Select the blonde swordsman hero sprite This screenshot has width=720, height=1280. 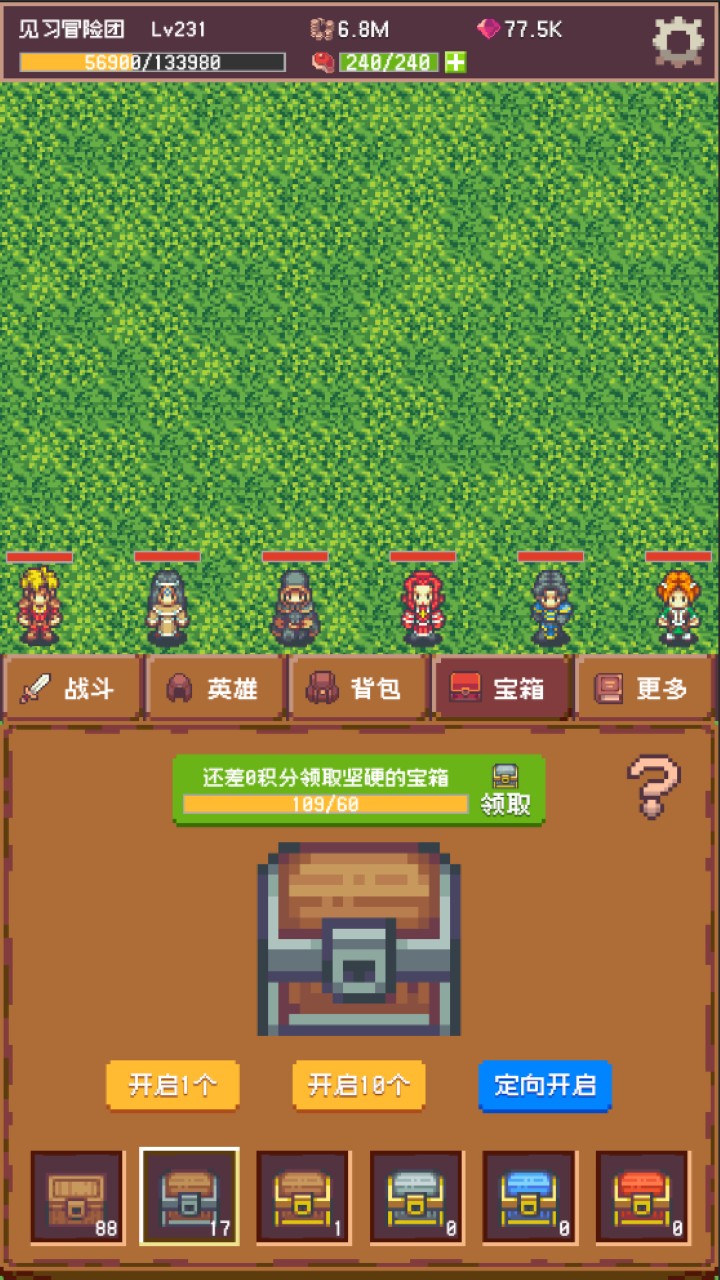pos(40,605)
